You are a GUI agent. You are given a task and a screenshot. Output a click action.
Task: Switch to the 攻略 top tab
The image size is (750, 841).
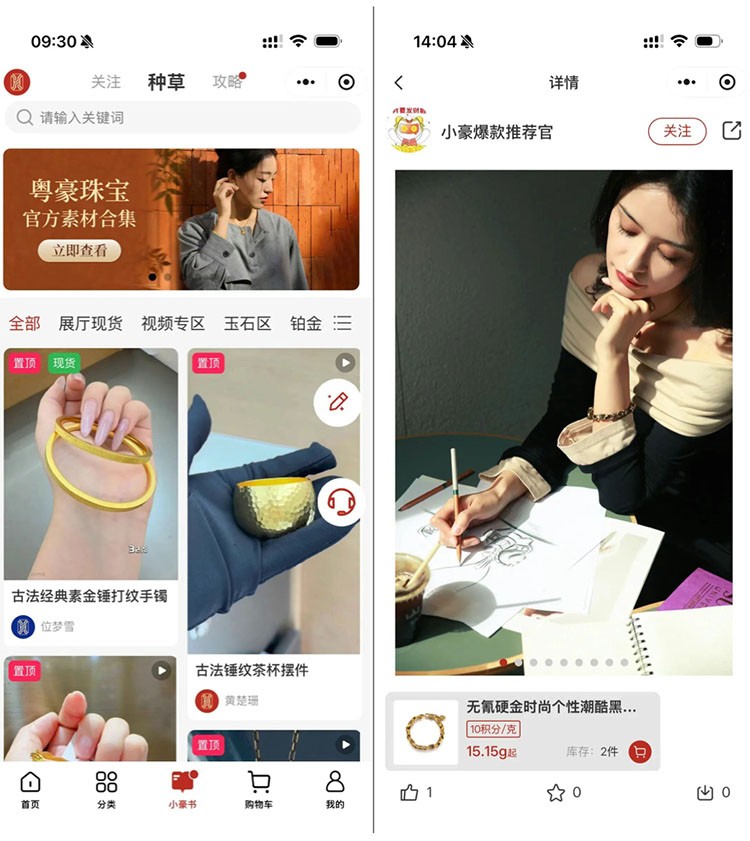point(227,82)
